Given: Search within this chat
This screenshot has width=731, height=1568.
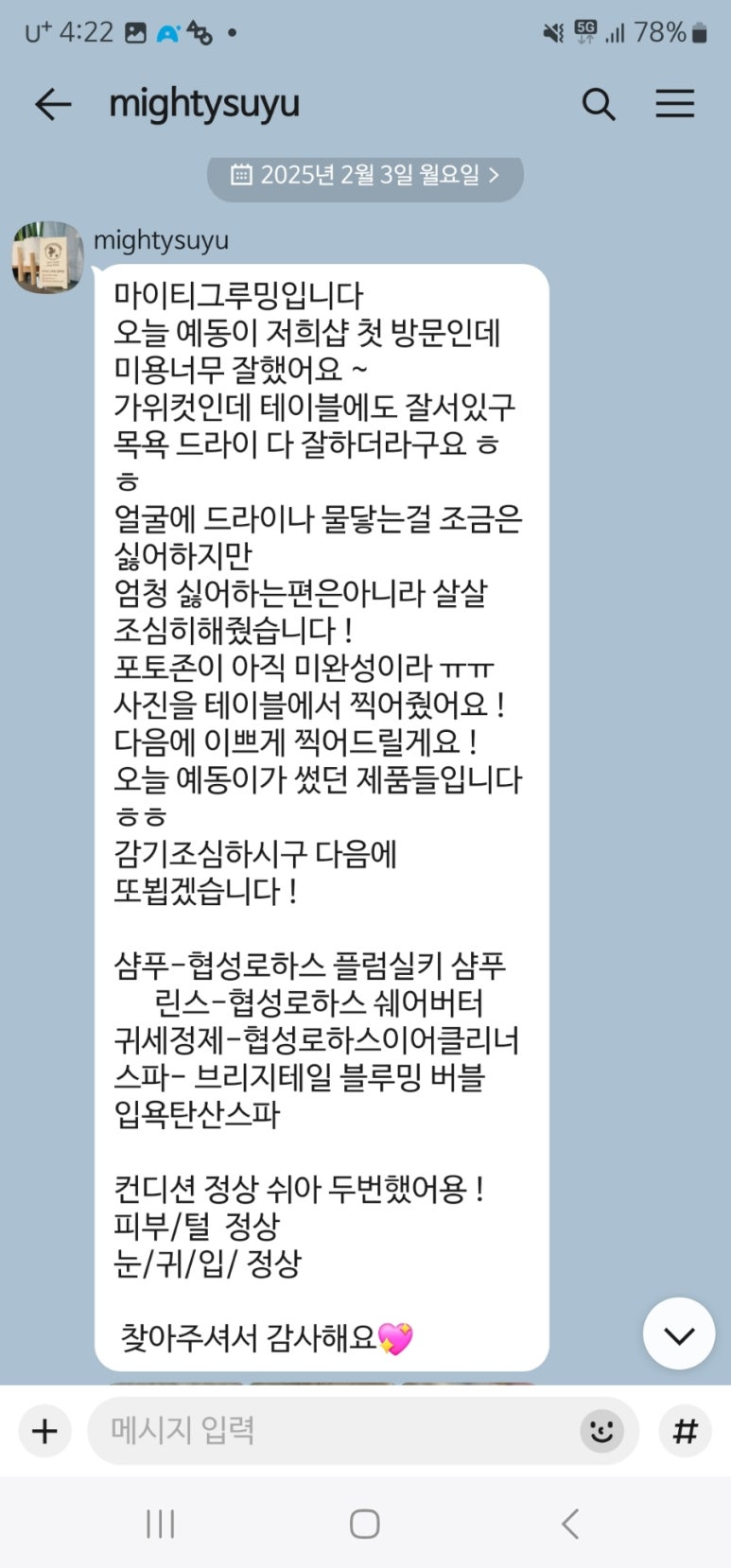Looking at the screenshot, I should click(x=598, y=104).
